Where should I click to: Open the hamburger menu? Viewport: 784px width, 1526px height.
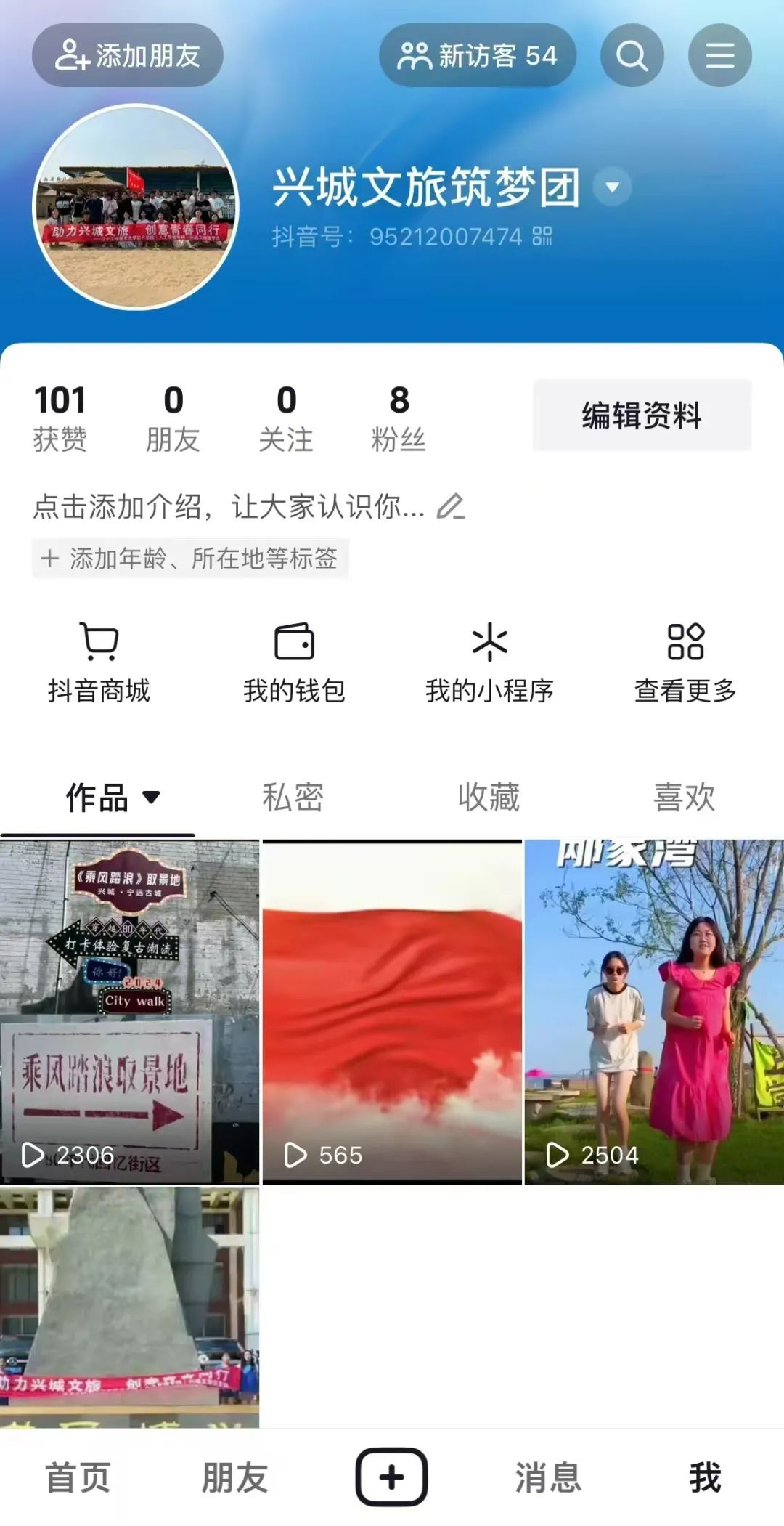tap(719, 55)
